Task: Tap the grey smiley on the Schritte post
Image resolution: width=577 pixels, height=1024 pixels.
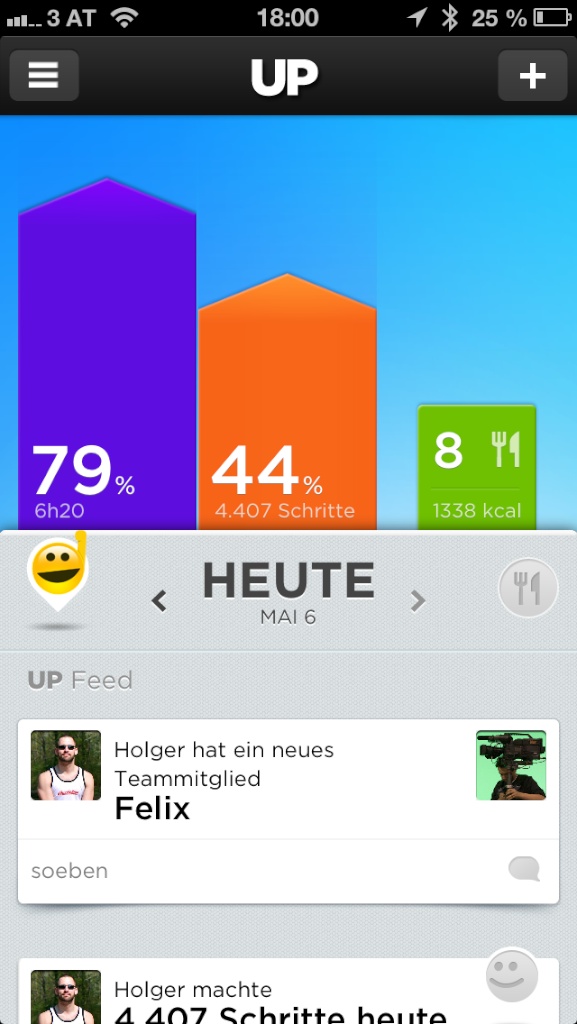Action: [512, 976]
